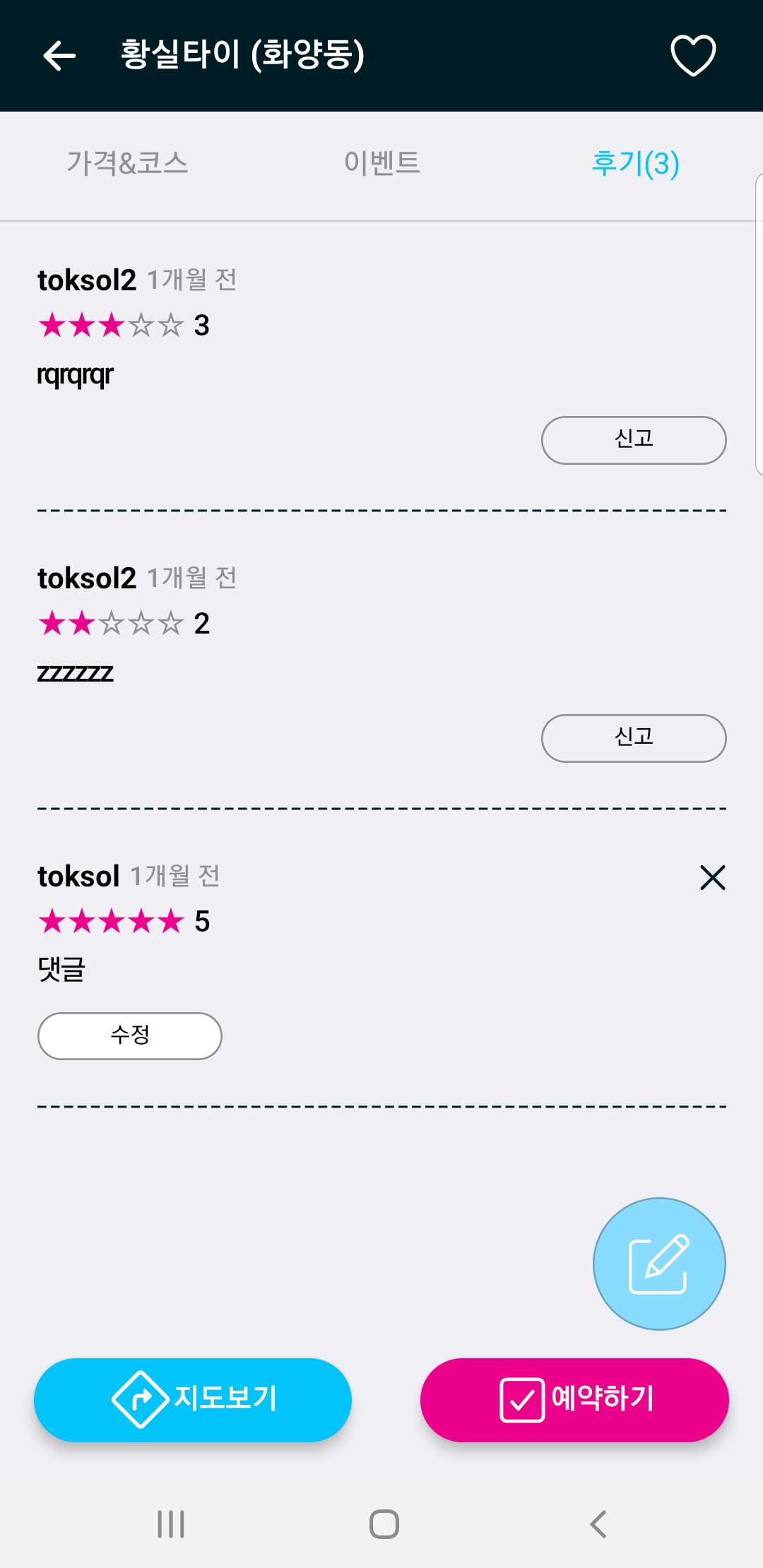
Task: Go to the home screen
Action: [x=384, y=1524]
